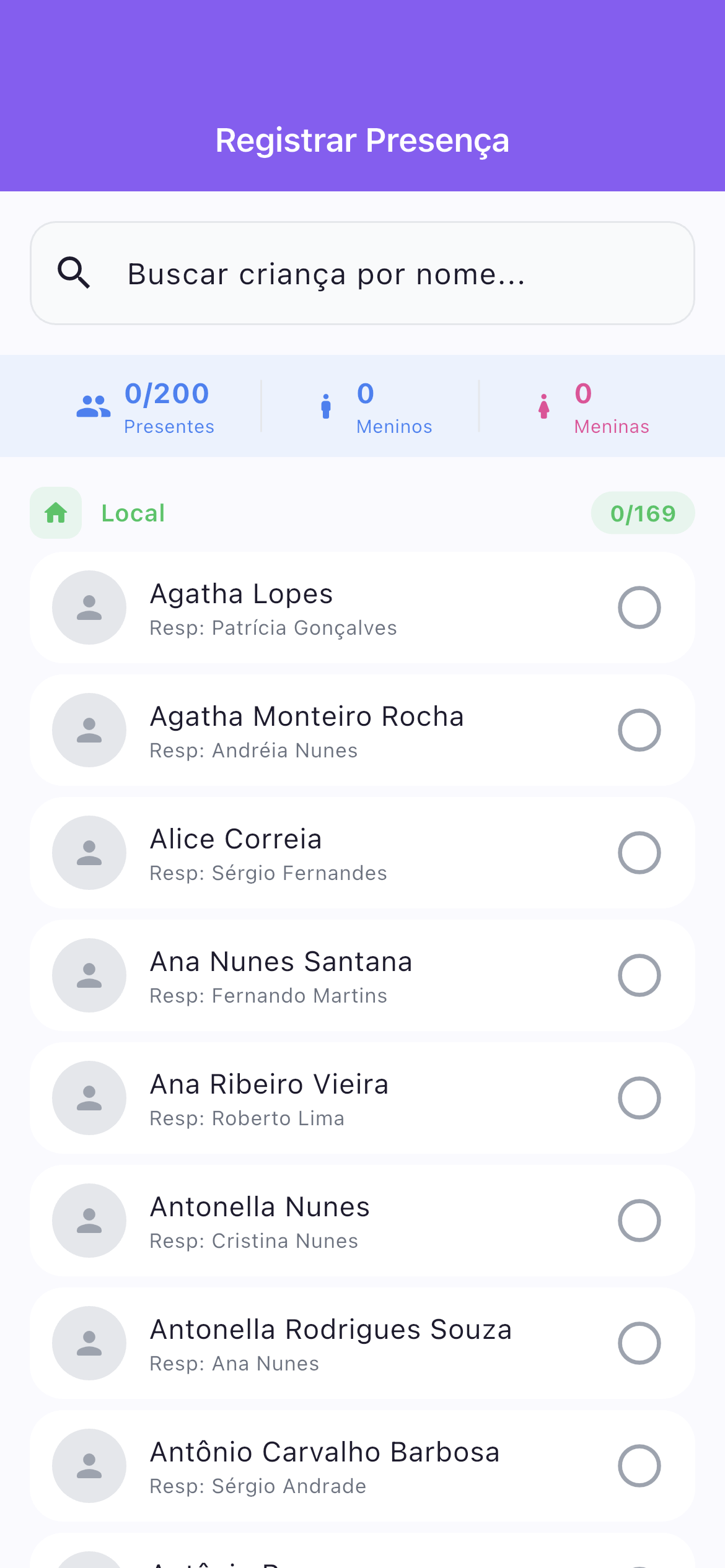Select the Local section header
Viewport: 725px width, 1568px height.
point(133,513)
